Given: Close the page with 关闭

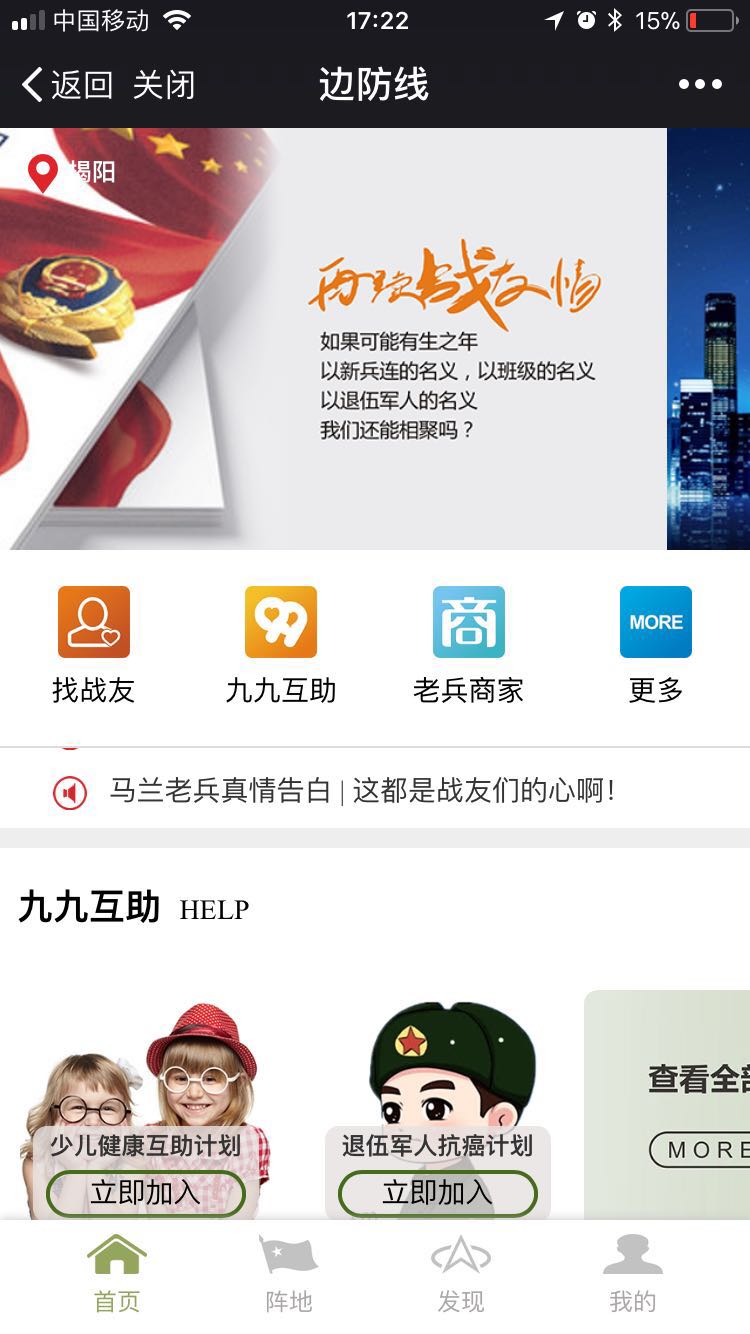Looking at the screenshot, I should click(164, 85).
